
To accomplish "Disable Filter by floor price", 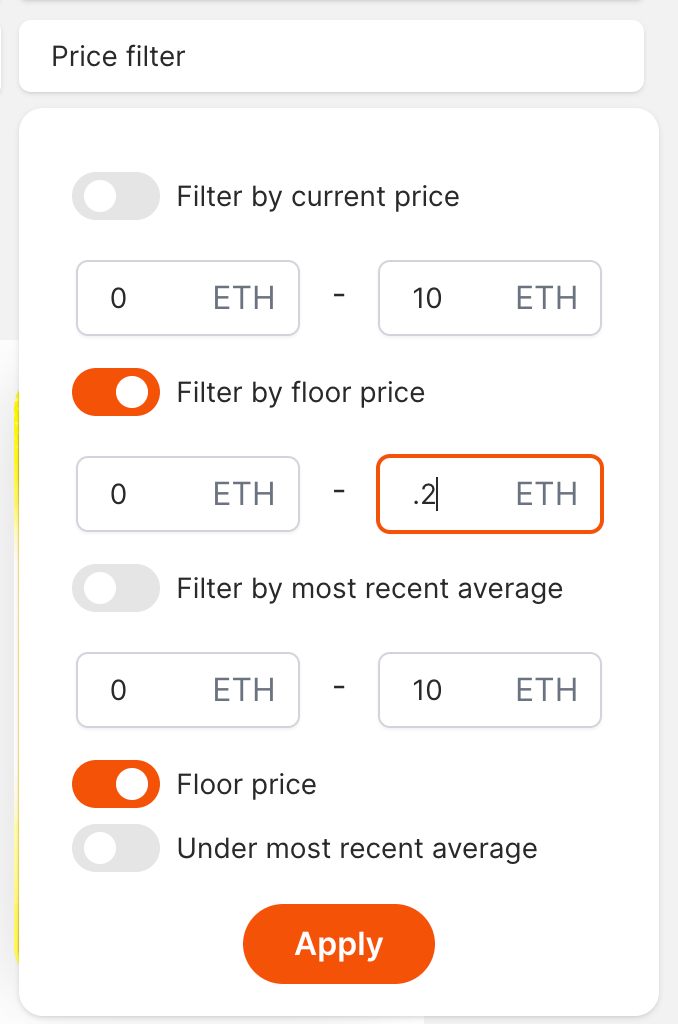I will [x=116, y=392].
